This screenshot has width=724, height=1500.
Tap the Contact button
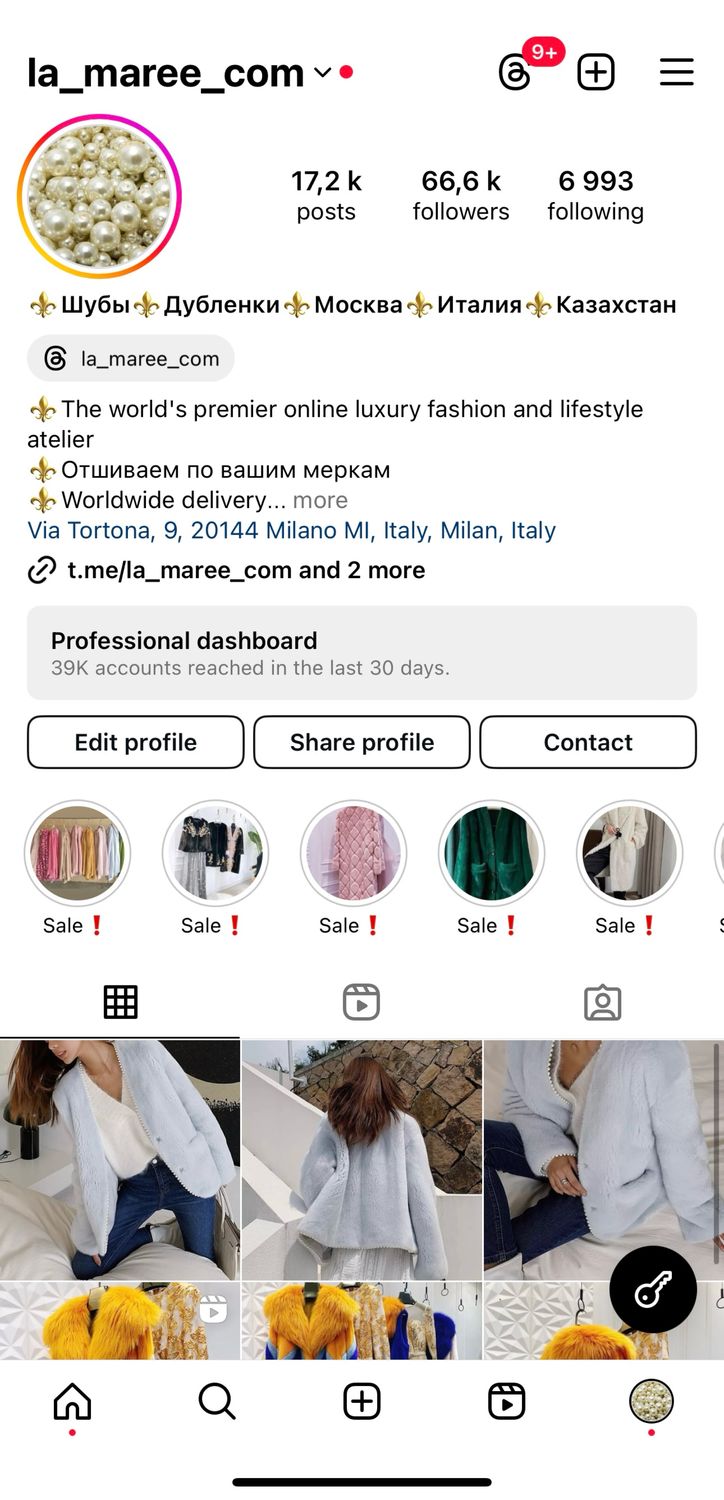(x=588, y=742)
